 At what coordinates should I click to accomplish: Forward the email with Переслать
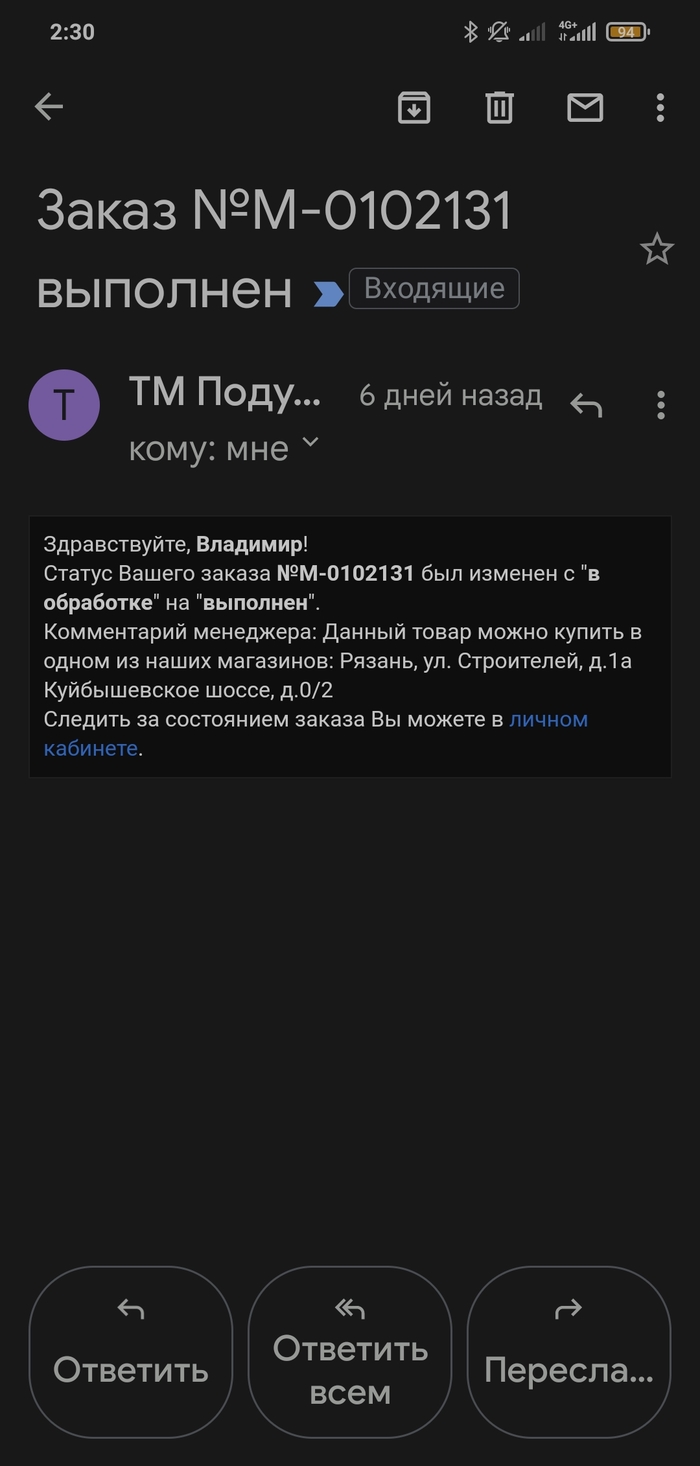[x=568, y=1351]
